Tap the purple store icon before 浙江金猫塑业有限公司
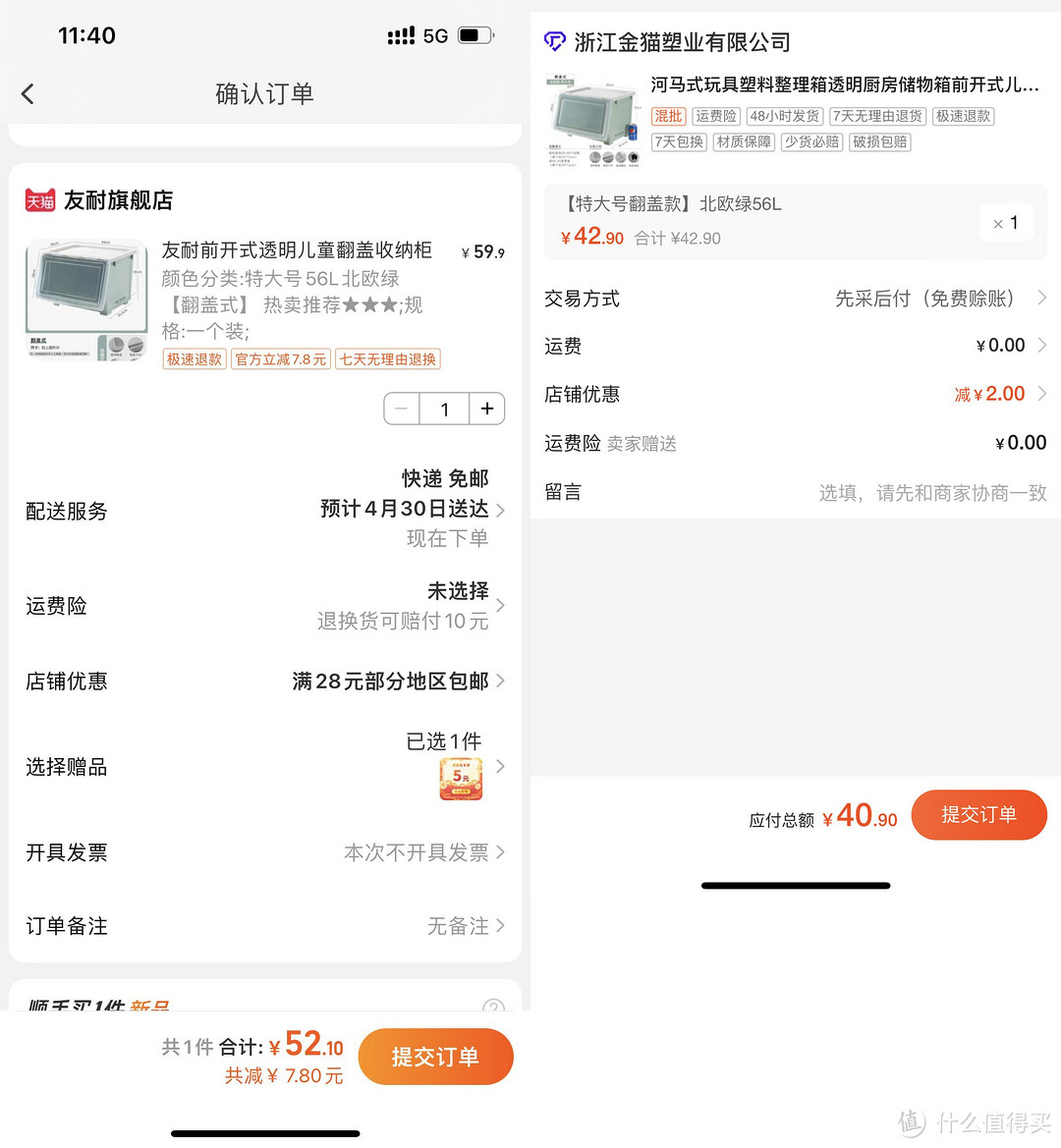Image resolution: width=1061 pixels, height=1148 pixels. click(x=554, y=41)
